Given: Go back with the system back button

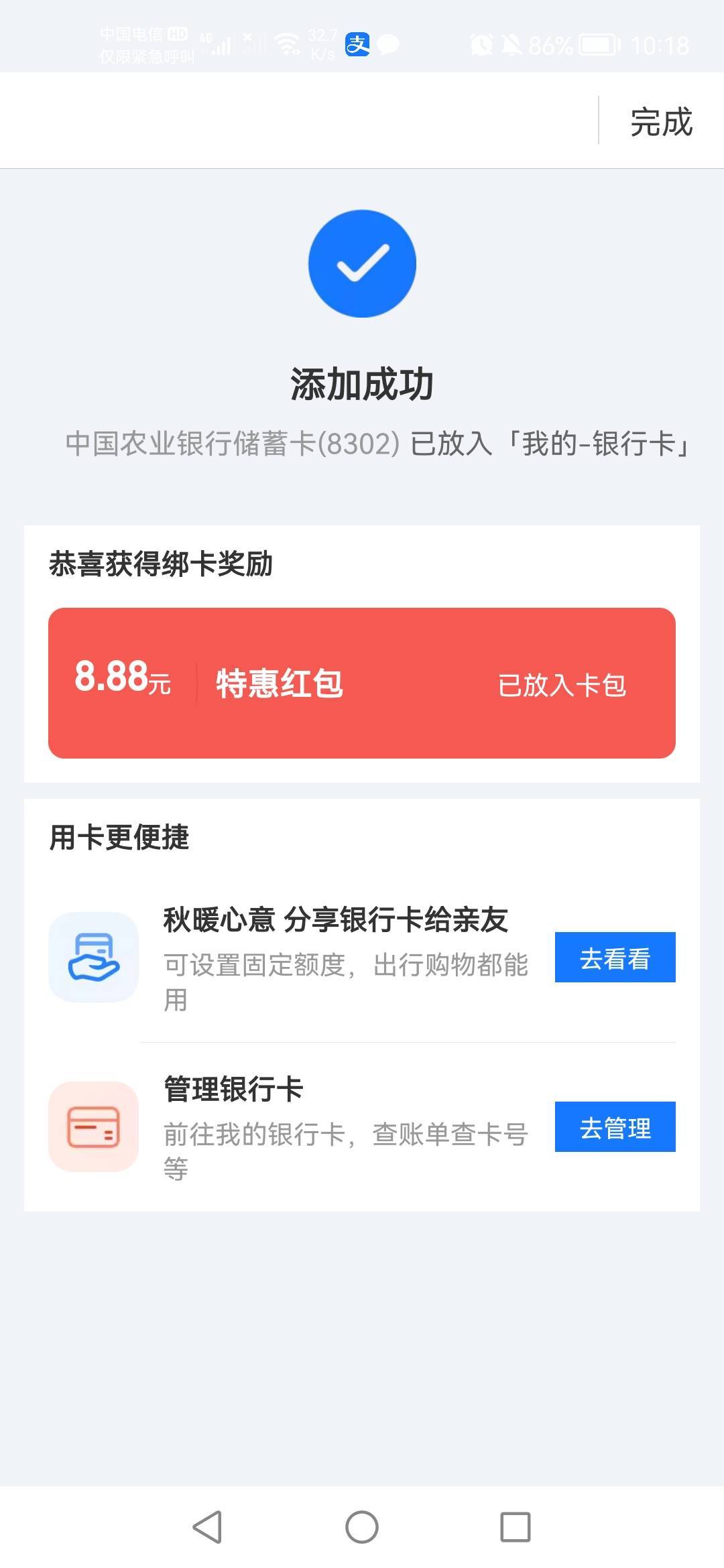Looking at the screenshot, I should [207, 1526].
